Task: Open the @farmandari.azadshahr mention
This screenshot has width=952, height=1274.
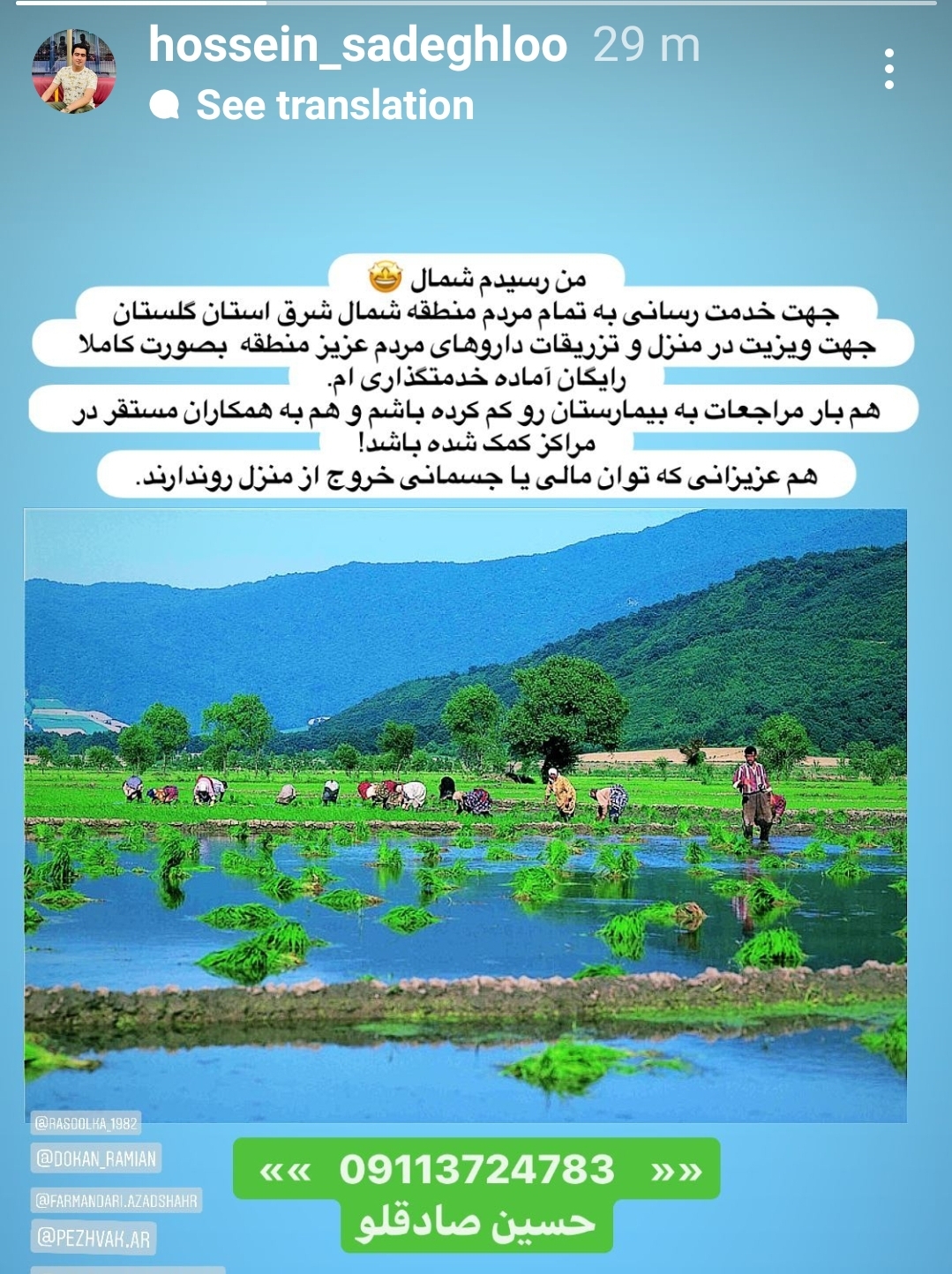Action: 116,1201
